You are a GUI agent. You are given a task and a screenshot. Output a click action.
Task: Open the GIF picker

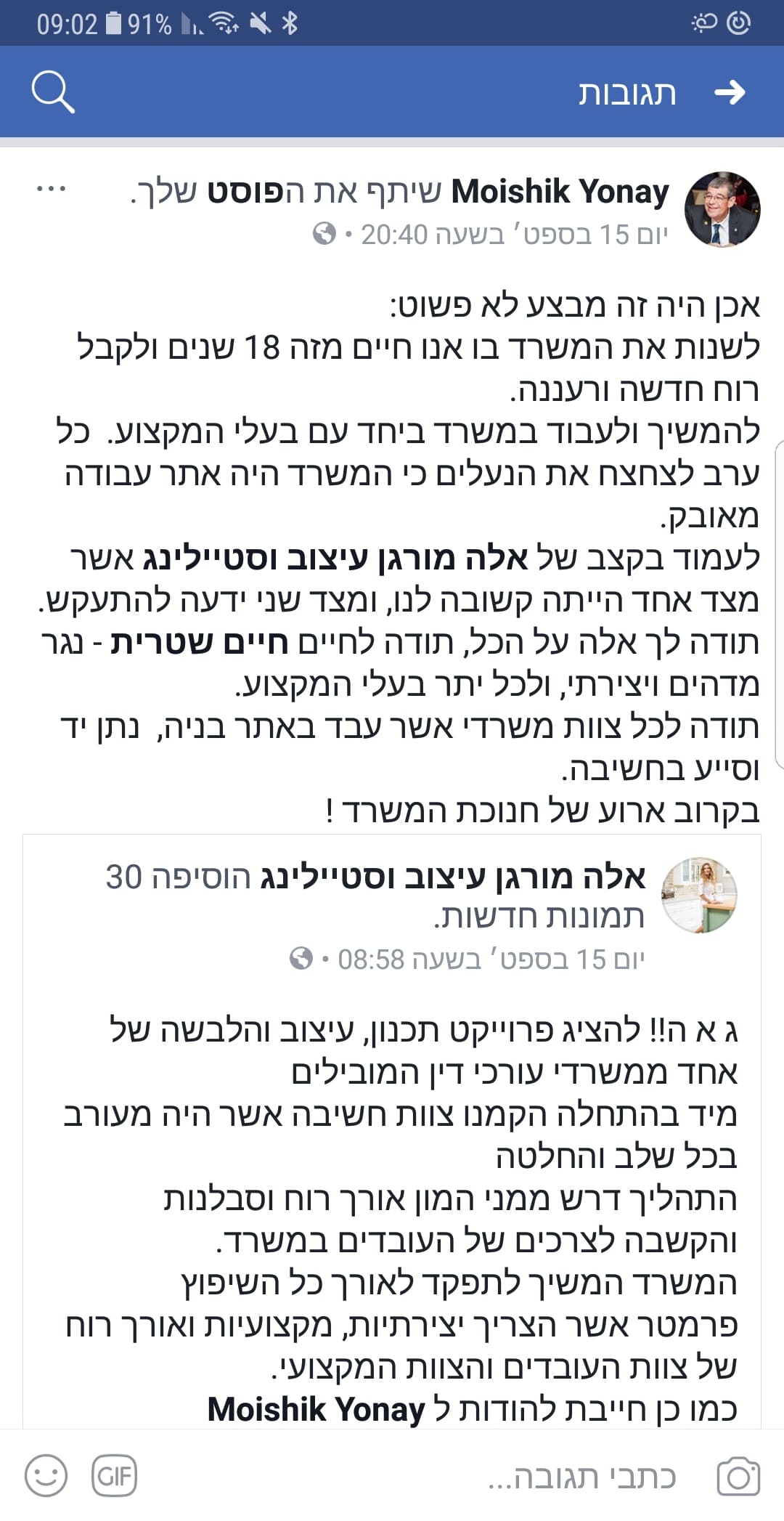(115, 1476)
